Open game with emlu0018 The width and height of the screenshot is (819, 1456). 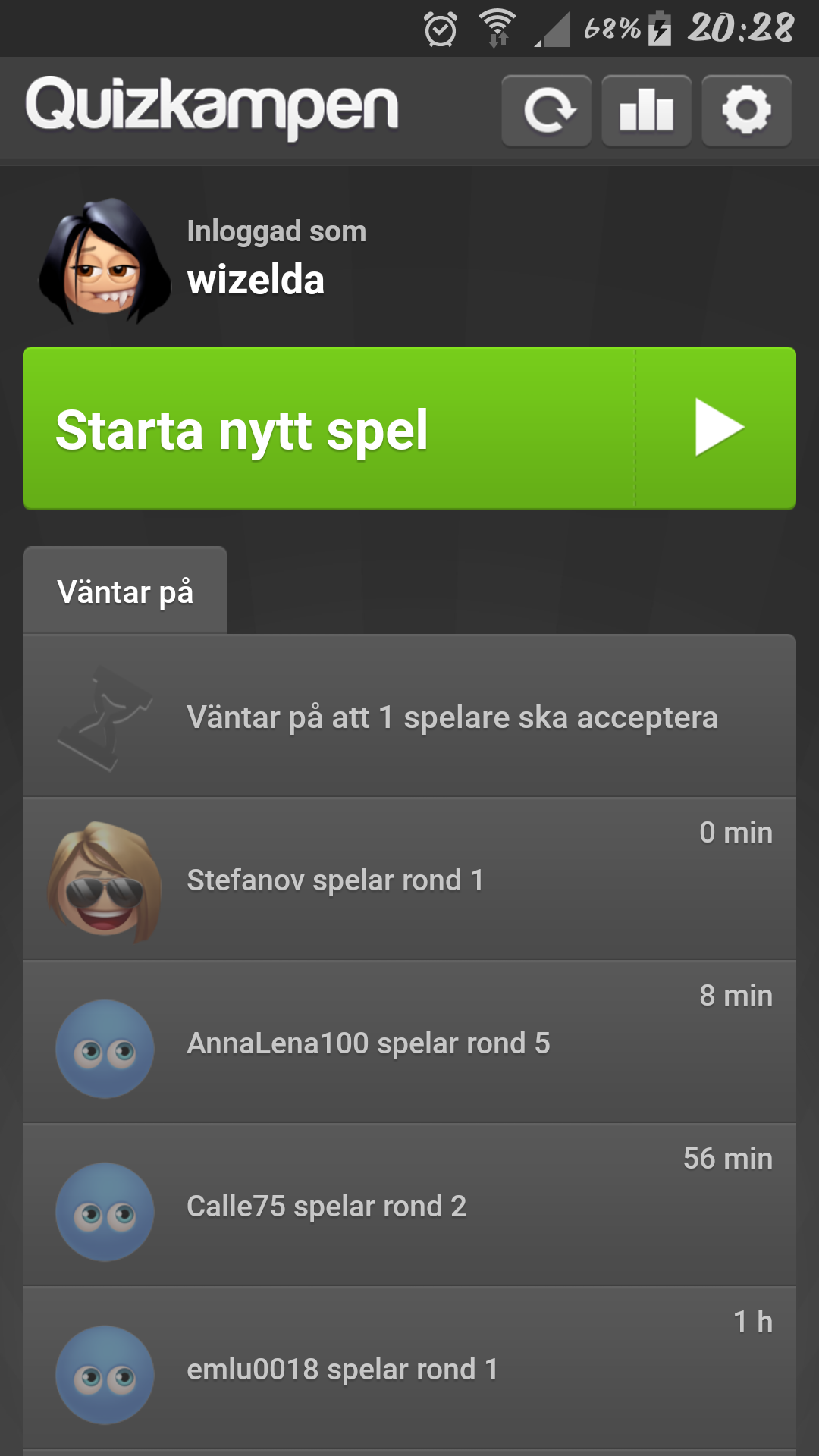[x=409, y=1369]
